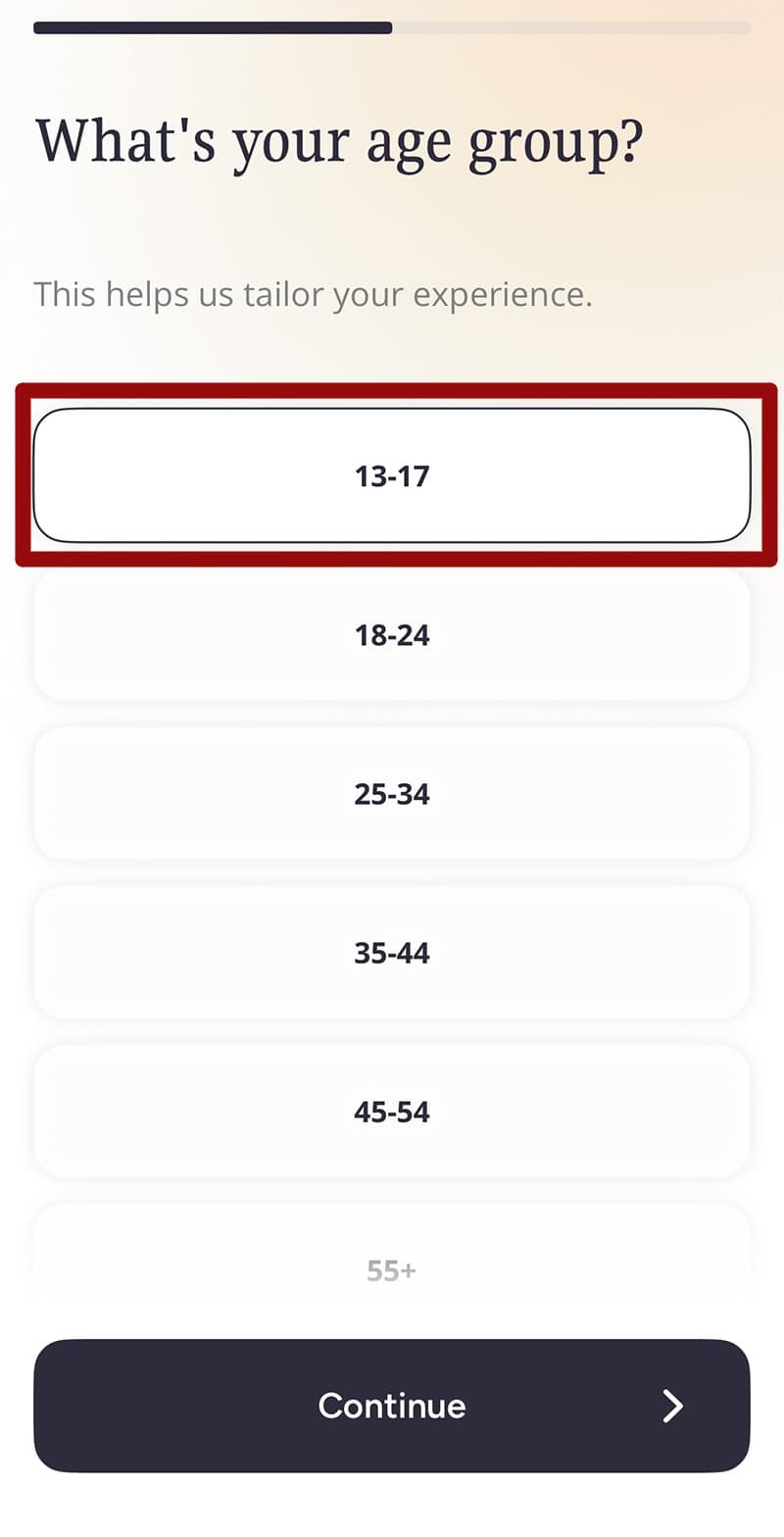Choose the 45-54 age group

(392, 1112)
